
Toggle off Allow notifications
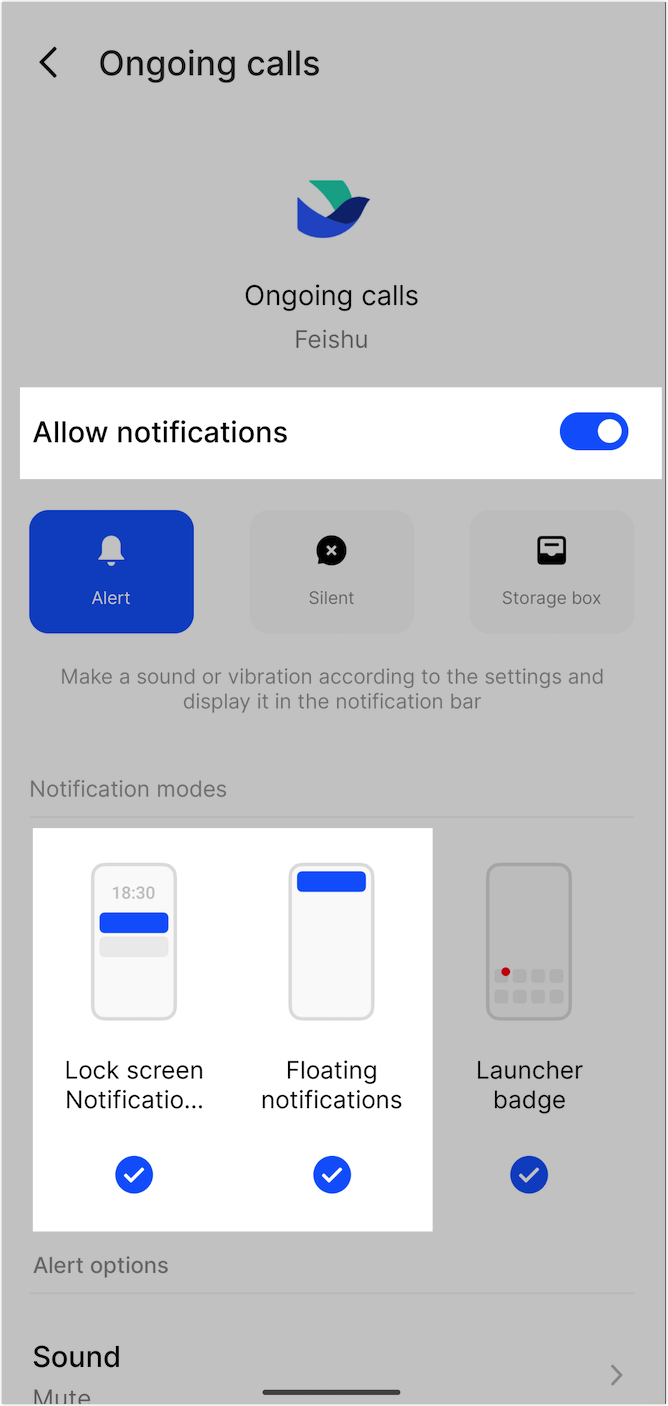593,432
